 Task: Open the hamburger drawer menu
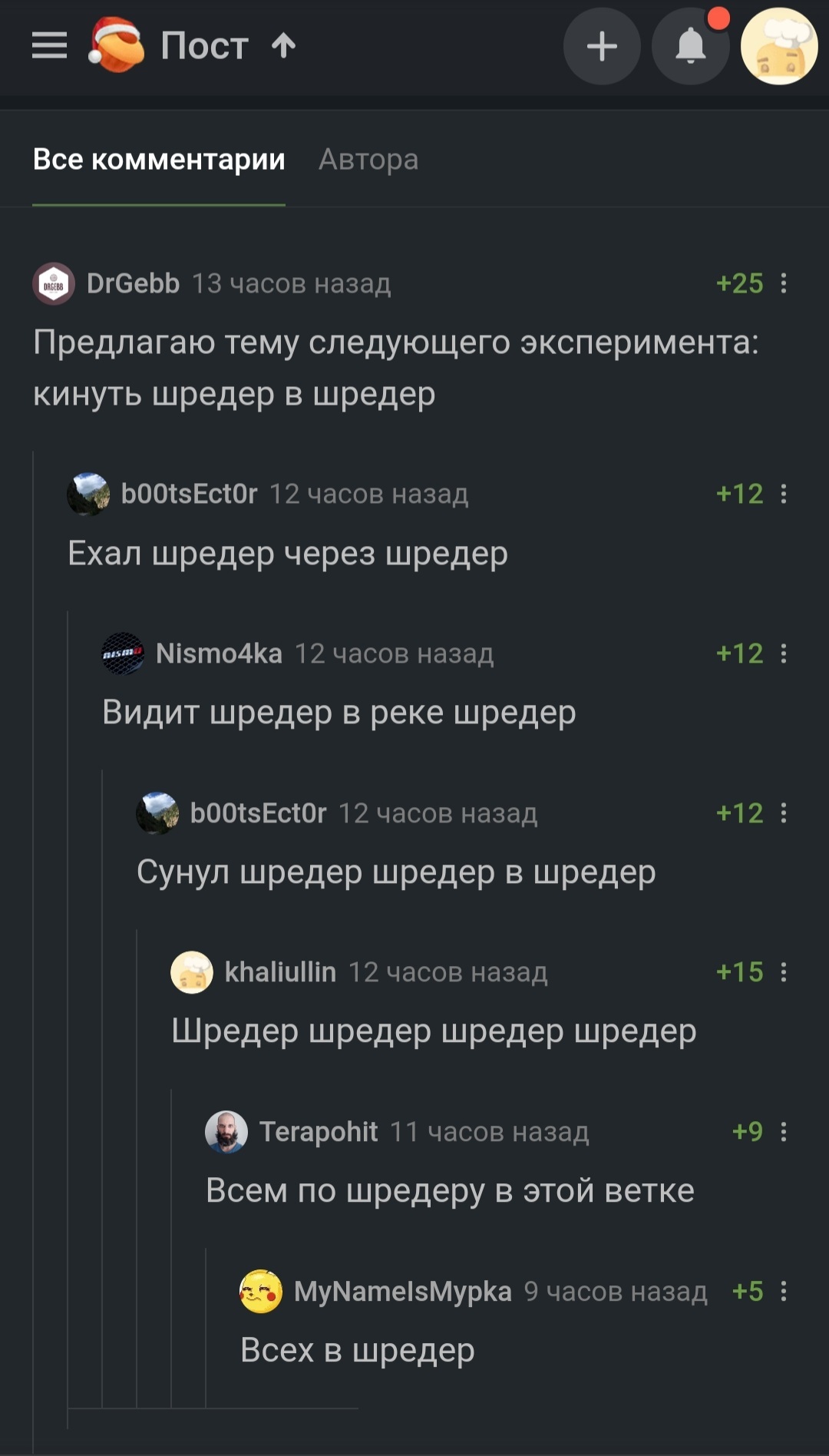49,46
